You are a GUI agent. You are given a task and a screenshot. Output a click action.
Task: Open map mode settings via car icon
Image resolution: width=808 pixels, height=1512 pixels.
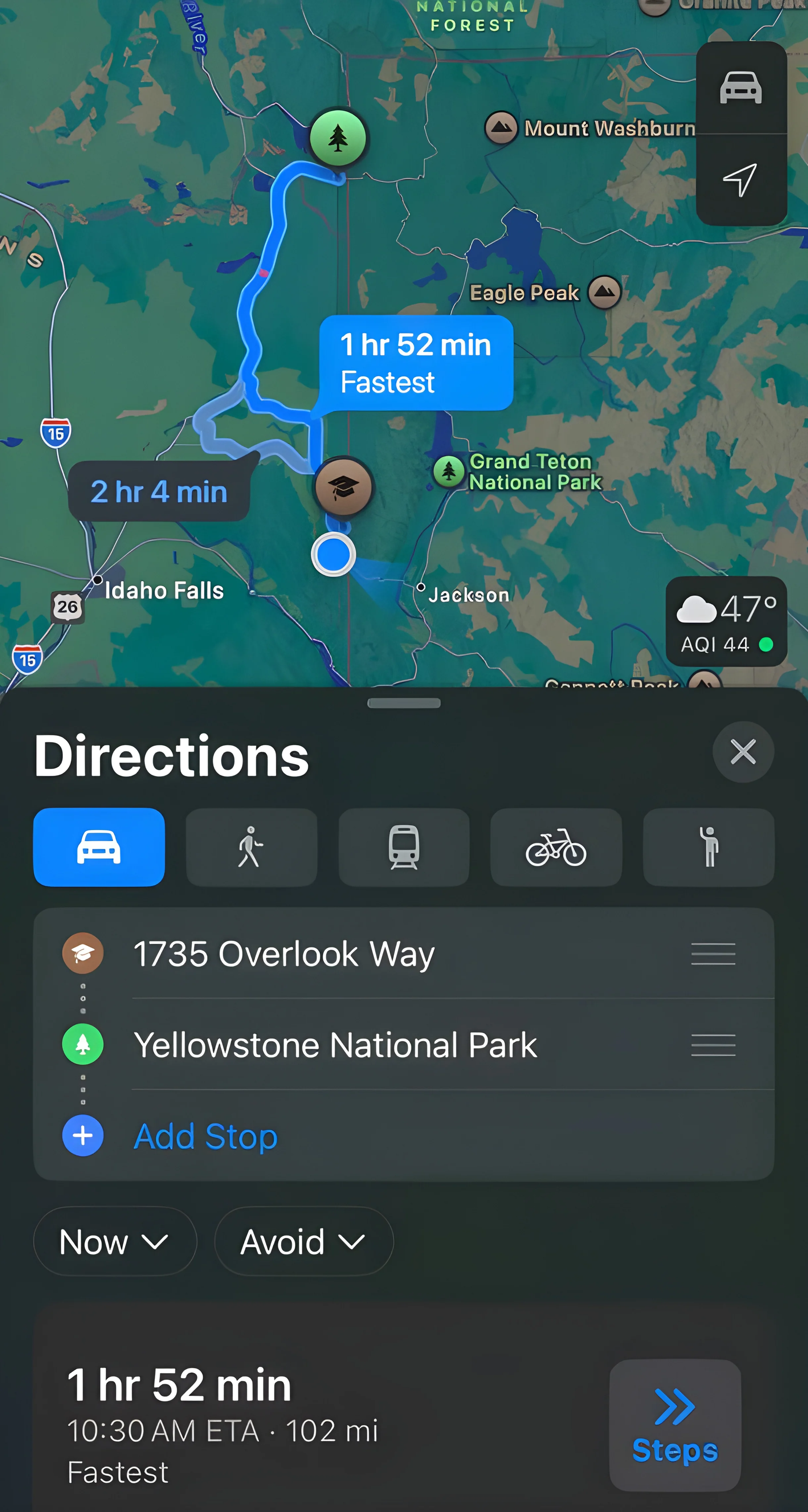tap(740, 88)
